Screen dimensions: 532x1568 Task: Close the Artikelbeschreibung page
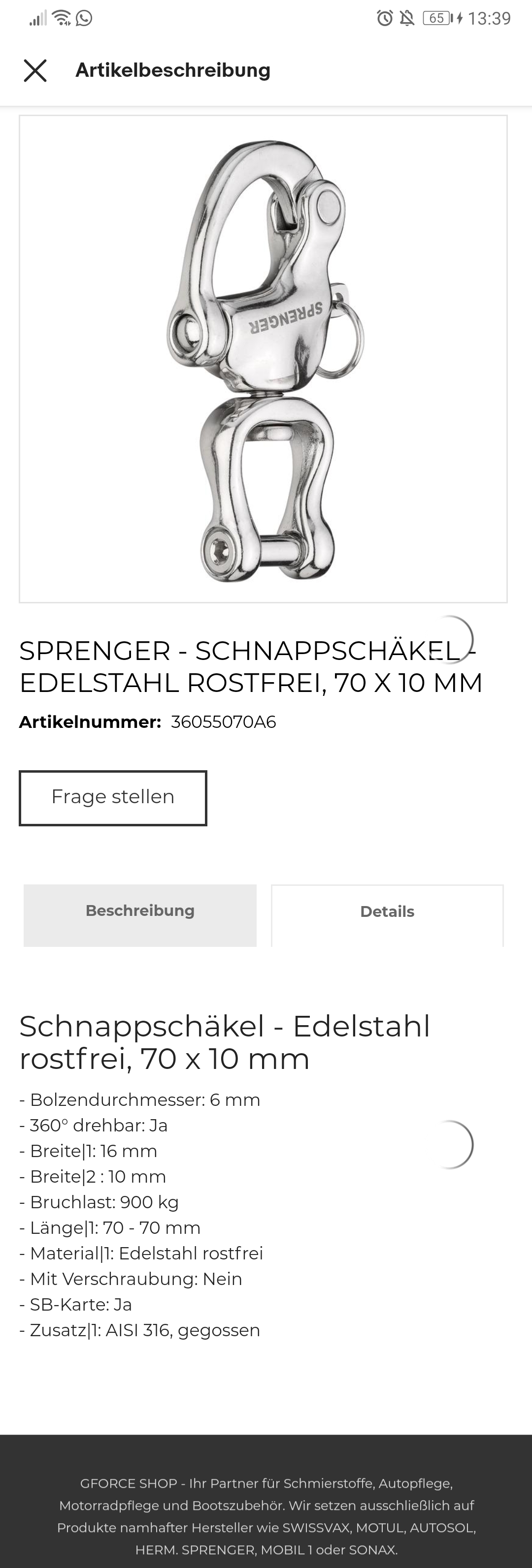point(35,70)
